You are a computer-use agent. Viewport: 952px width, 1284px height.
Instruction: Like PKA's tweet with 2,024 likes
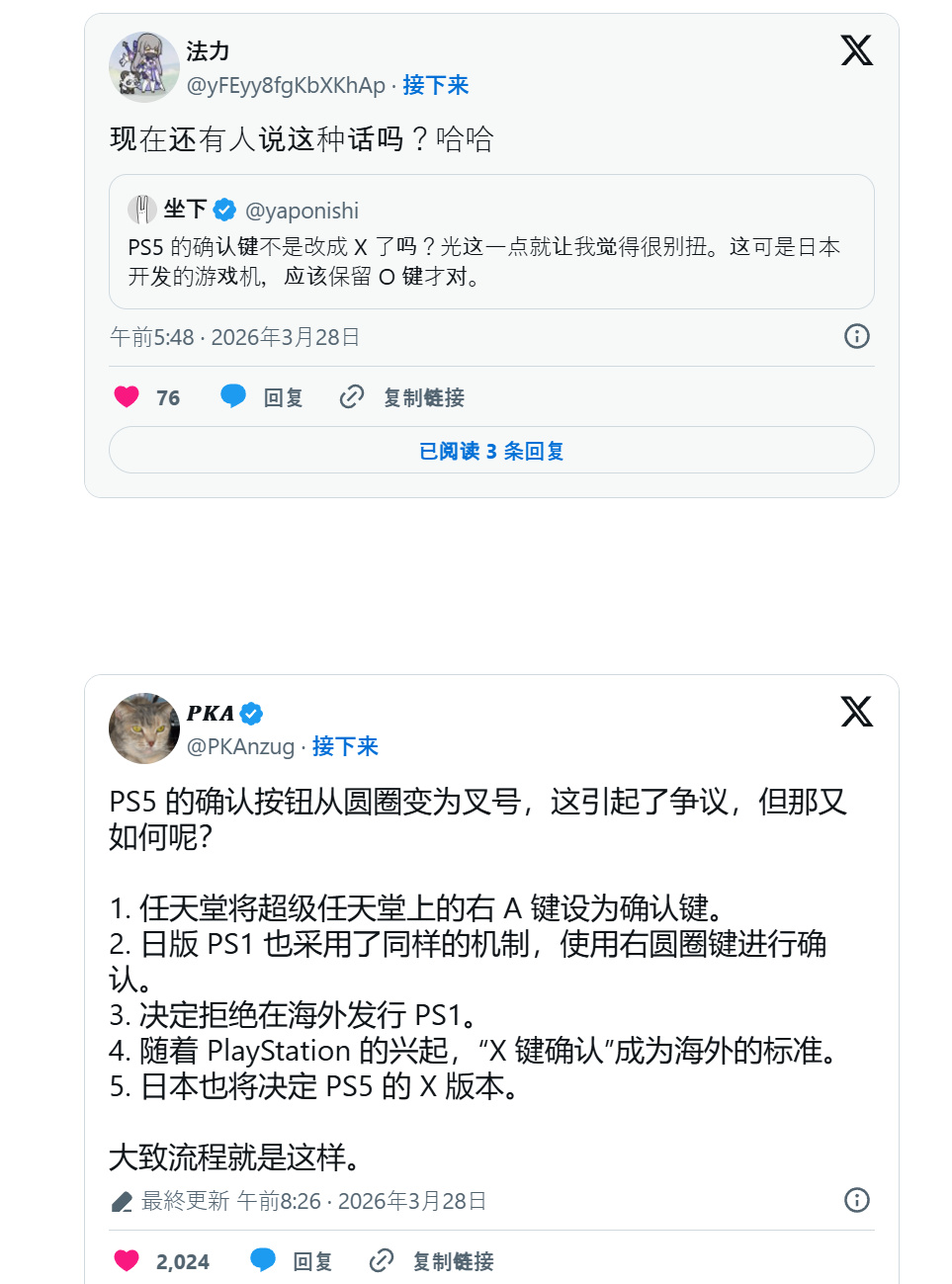[128, 1260]
